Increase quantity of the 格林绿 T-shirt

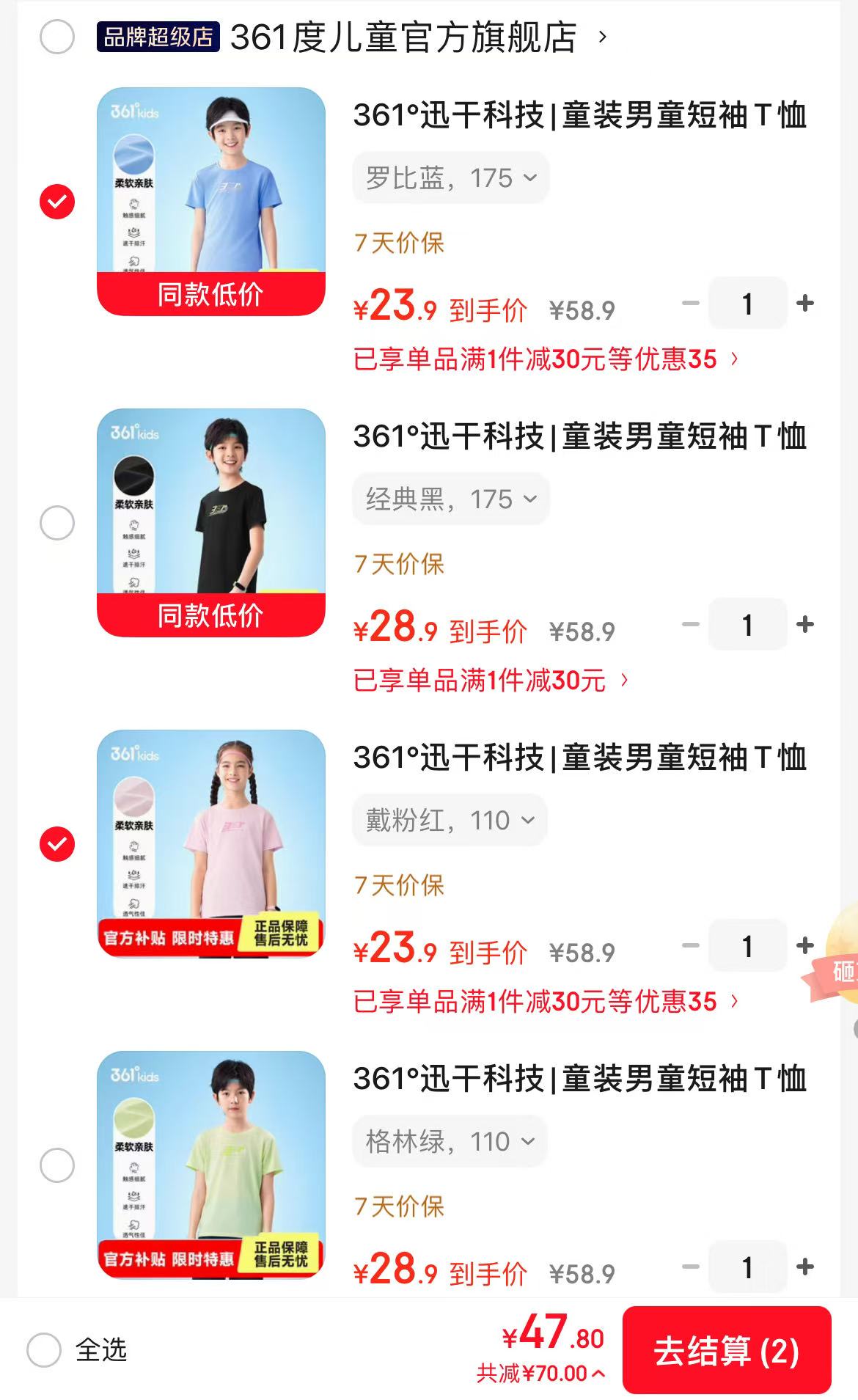(x=804, y=1267)
